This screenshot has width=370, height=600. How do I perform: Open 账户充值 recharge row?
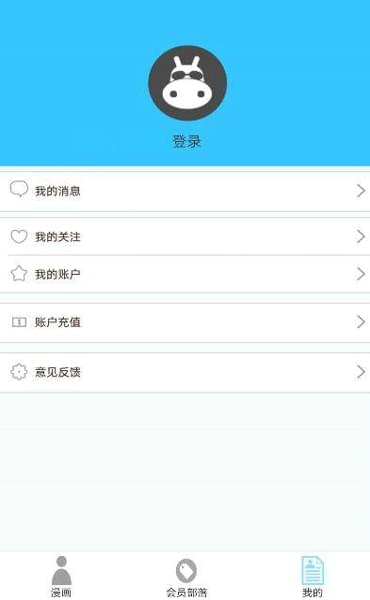point(185,322)
